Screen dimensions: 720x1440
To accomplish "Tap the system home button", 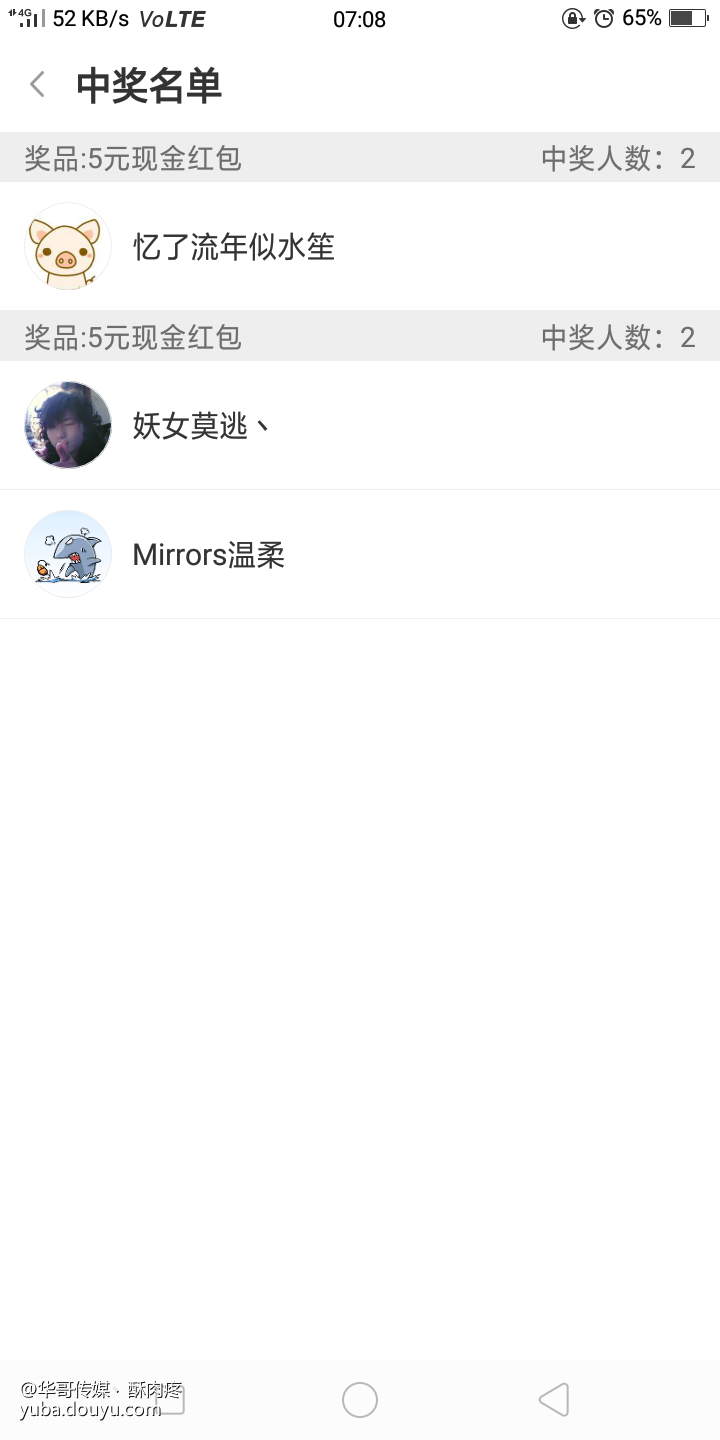I will point(360,1400).
